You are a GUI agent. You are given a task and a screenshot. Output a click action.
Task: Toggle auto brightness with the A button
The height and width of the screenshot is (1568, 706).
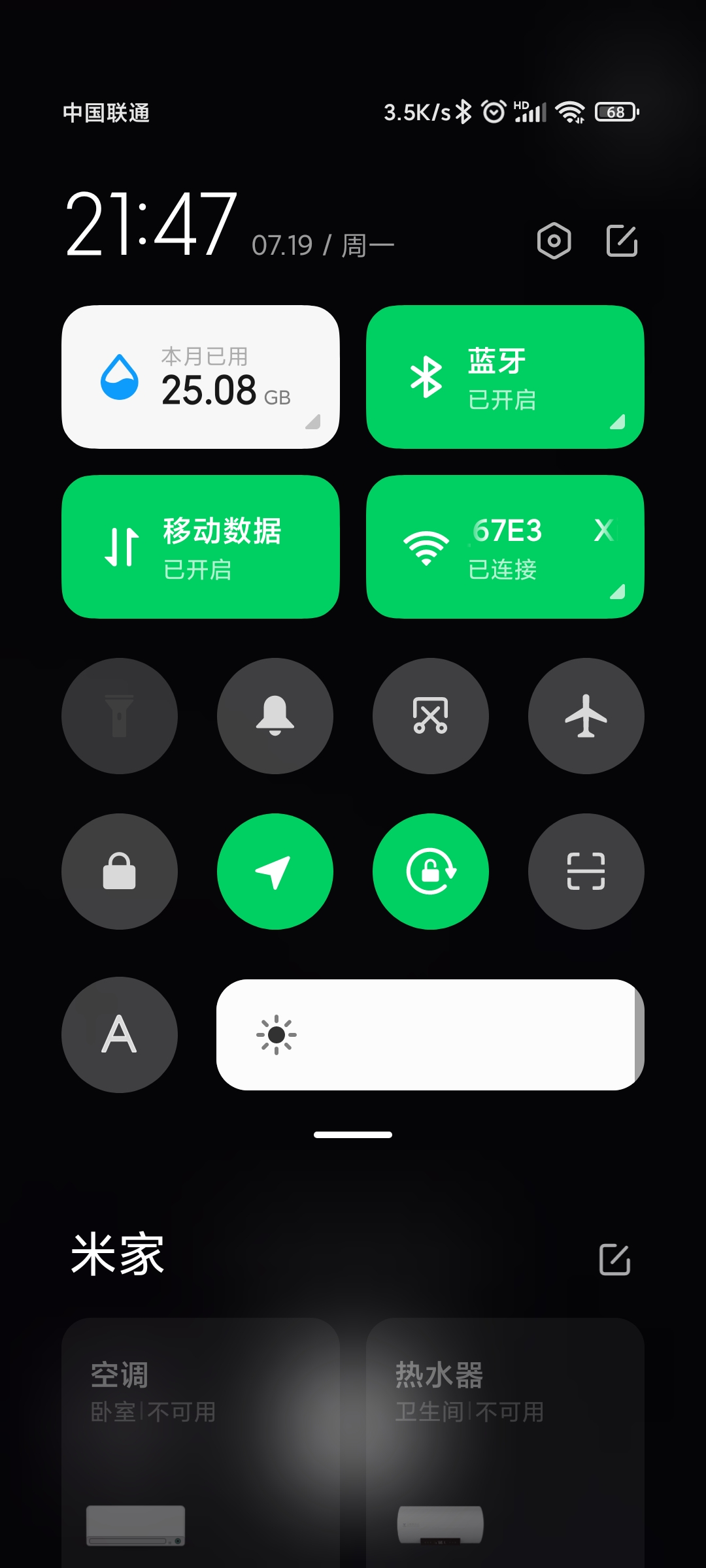point(120,1035)
